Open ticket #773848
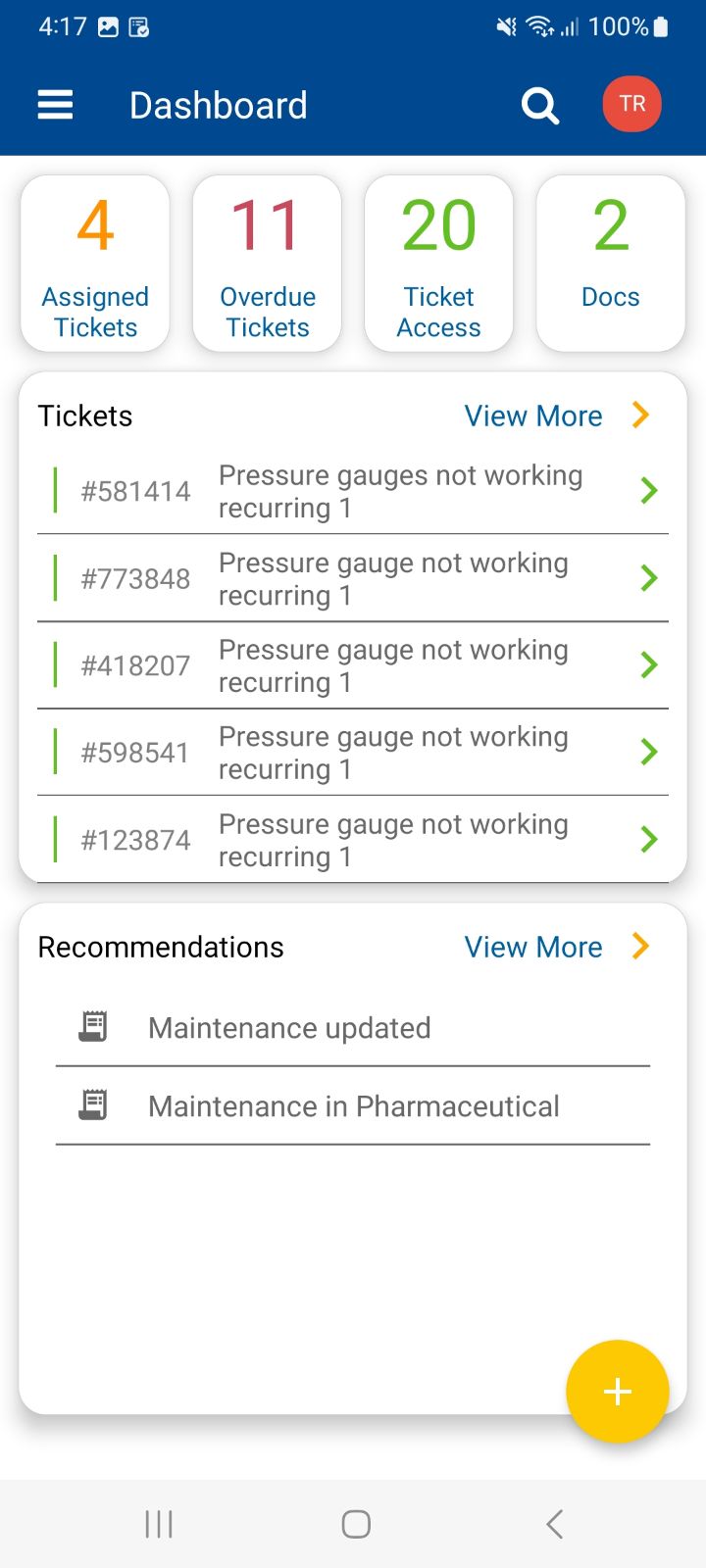 (353, 578)
